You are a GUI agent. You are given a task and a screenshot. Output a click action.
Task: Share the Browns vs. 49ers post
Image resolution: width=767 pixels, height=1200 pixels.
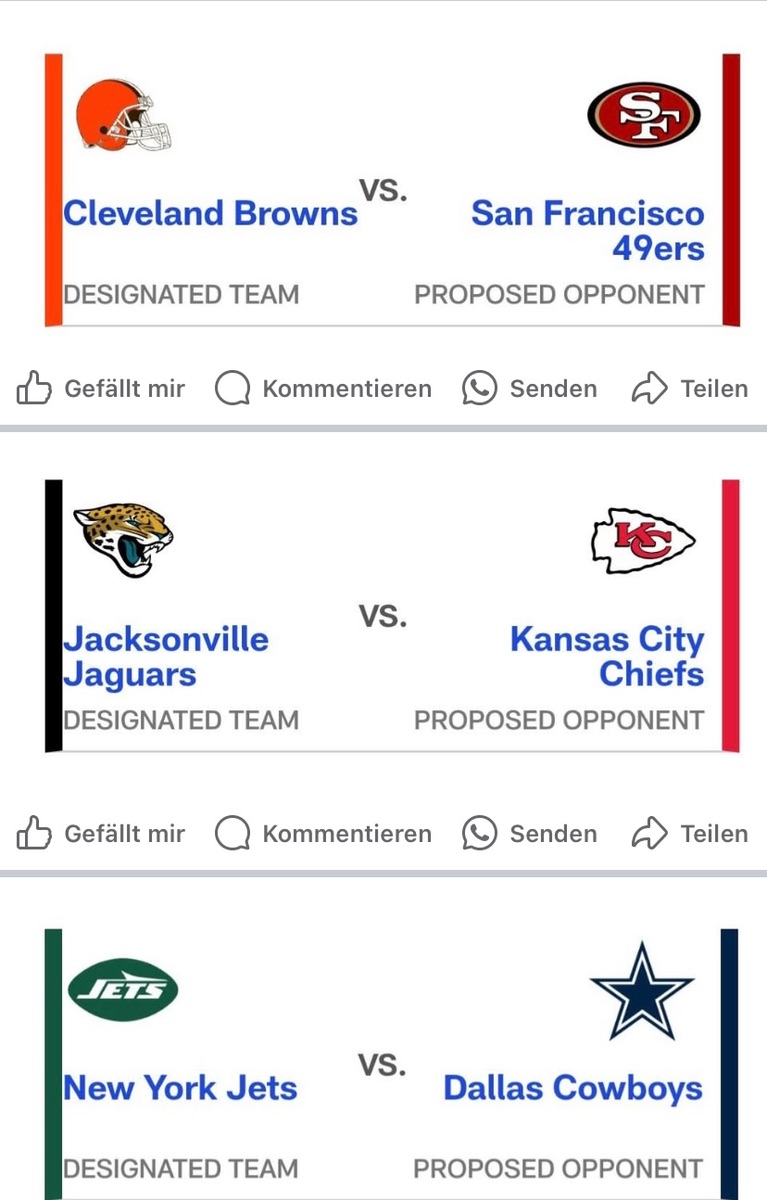(690, 389)
